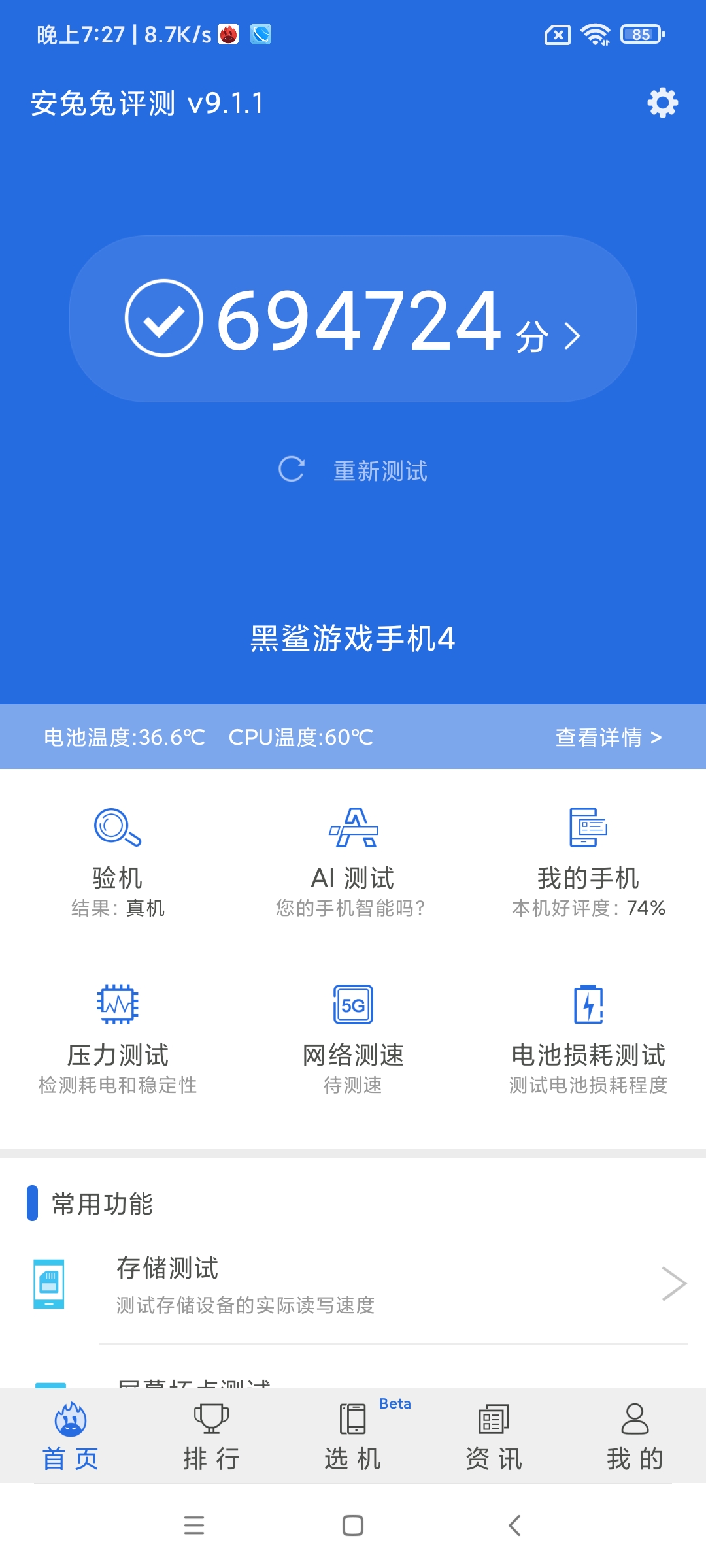Switch to the 首页 tab

pos(71,1436)
